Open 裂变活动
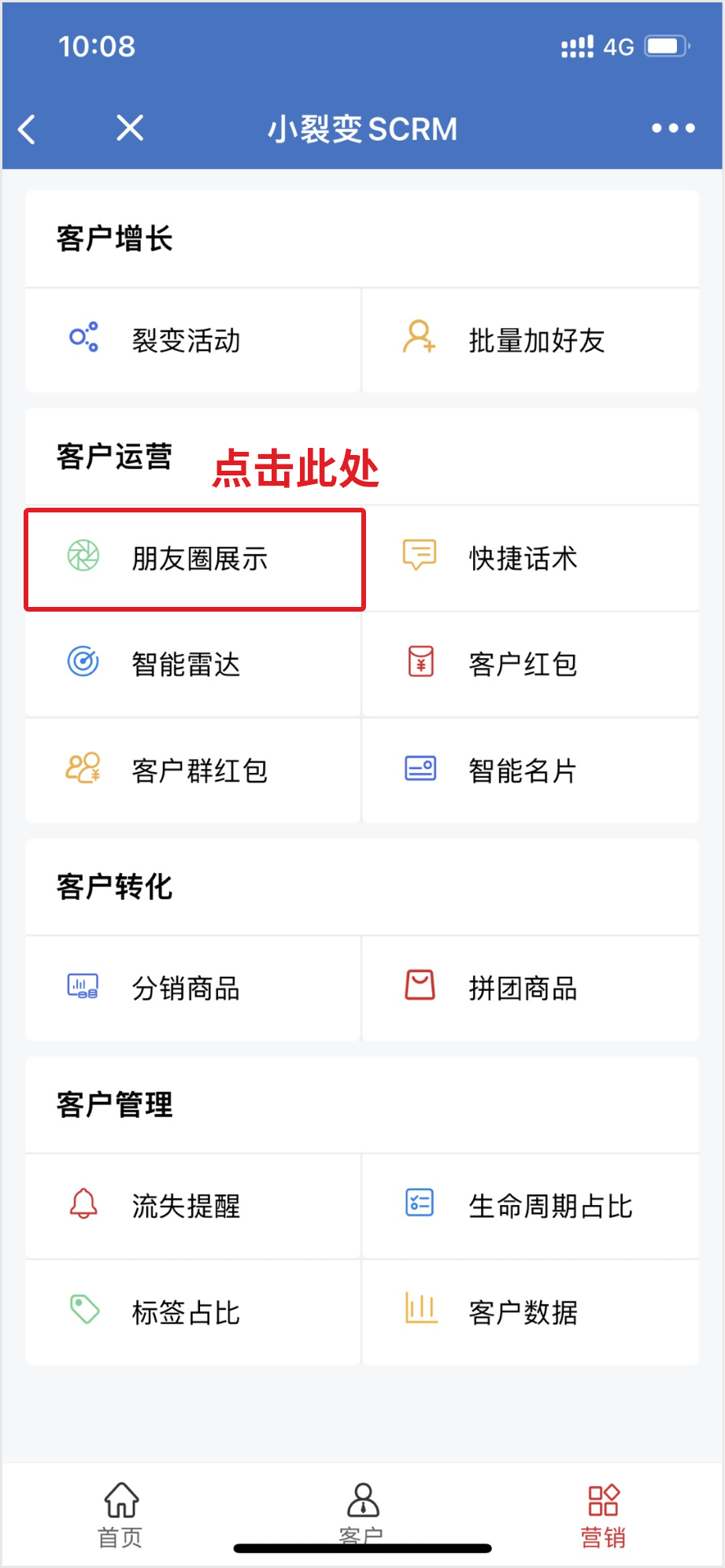 [x=193, y=340]
